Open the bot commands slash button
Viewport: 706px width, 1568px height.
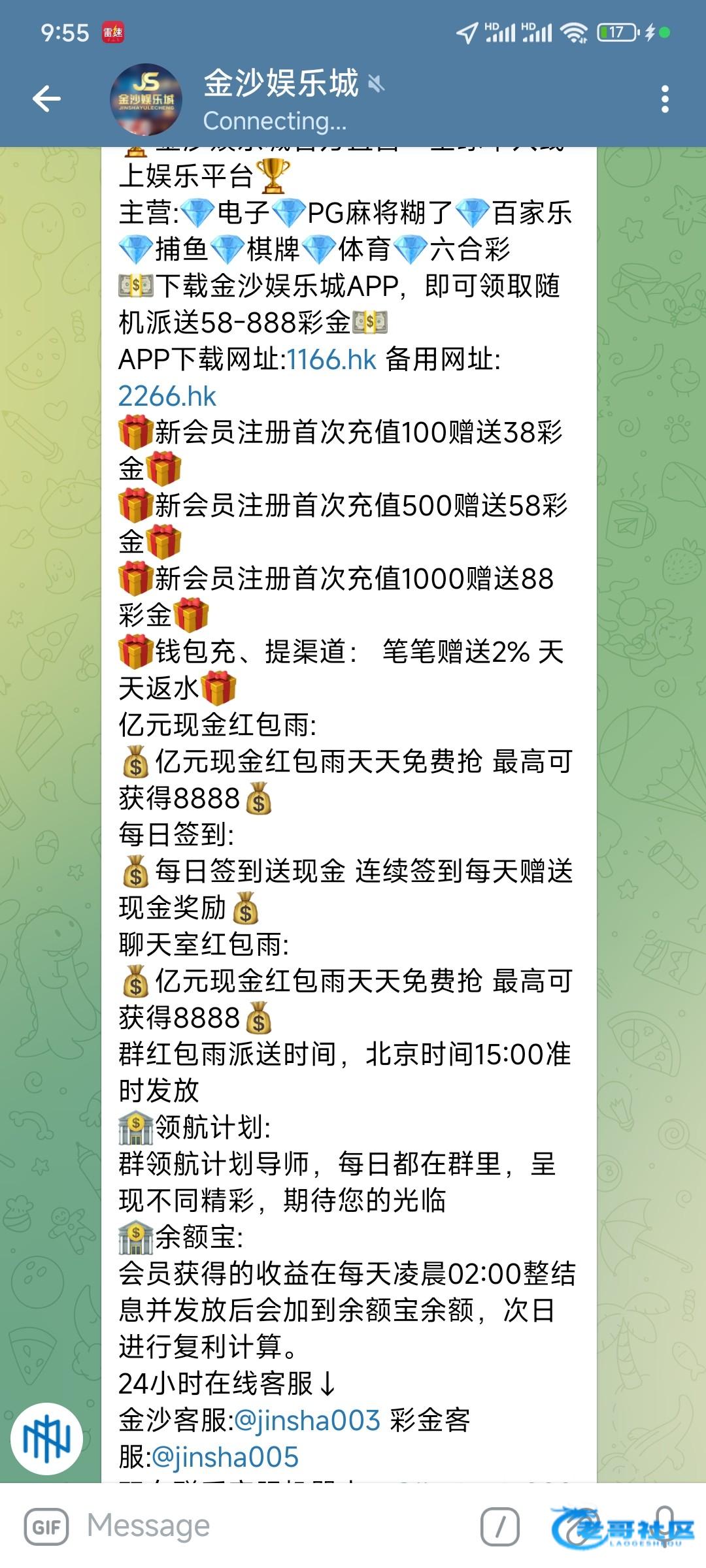coord(500,1527)
